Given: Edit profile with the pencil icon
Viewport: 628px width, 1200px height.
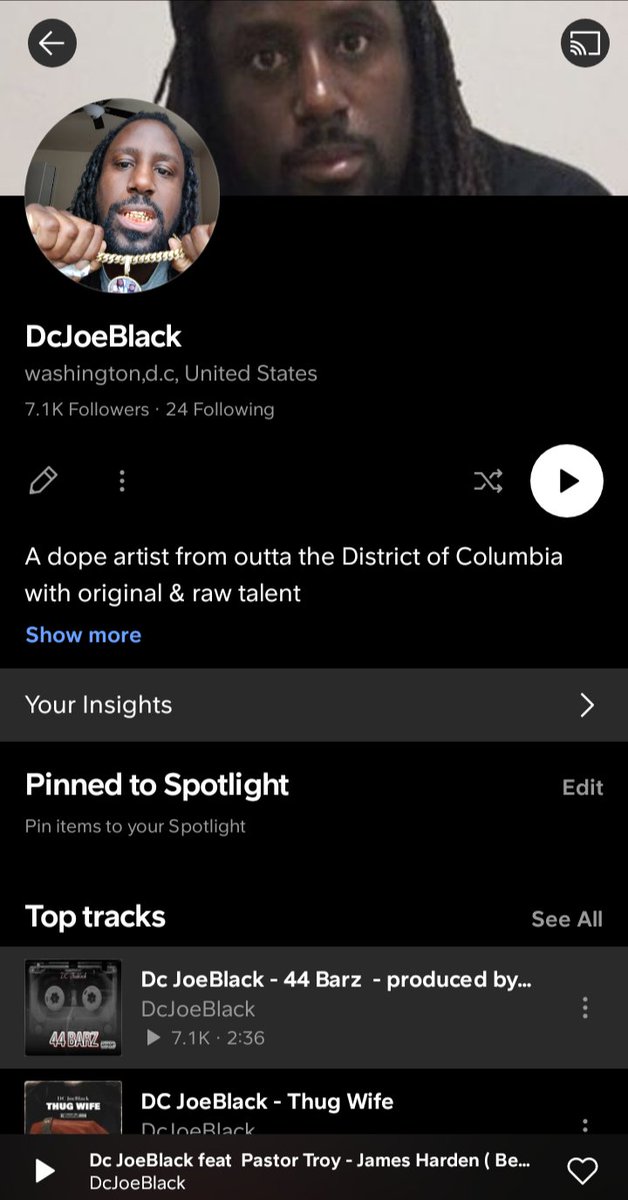Looking at the screenshot, I should pos(43,481).
